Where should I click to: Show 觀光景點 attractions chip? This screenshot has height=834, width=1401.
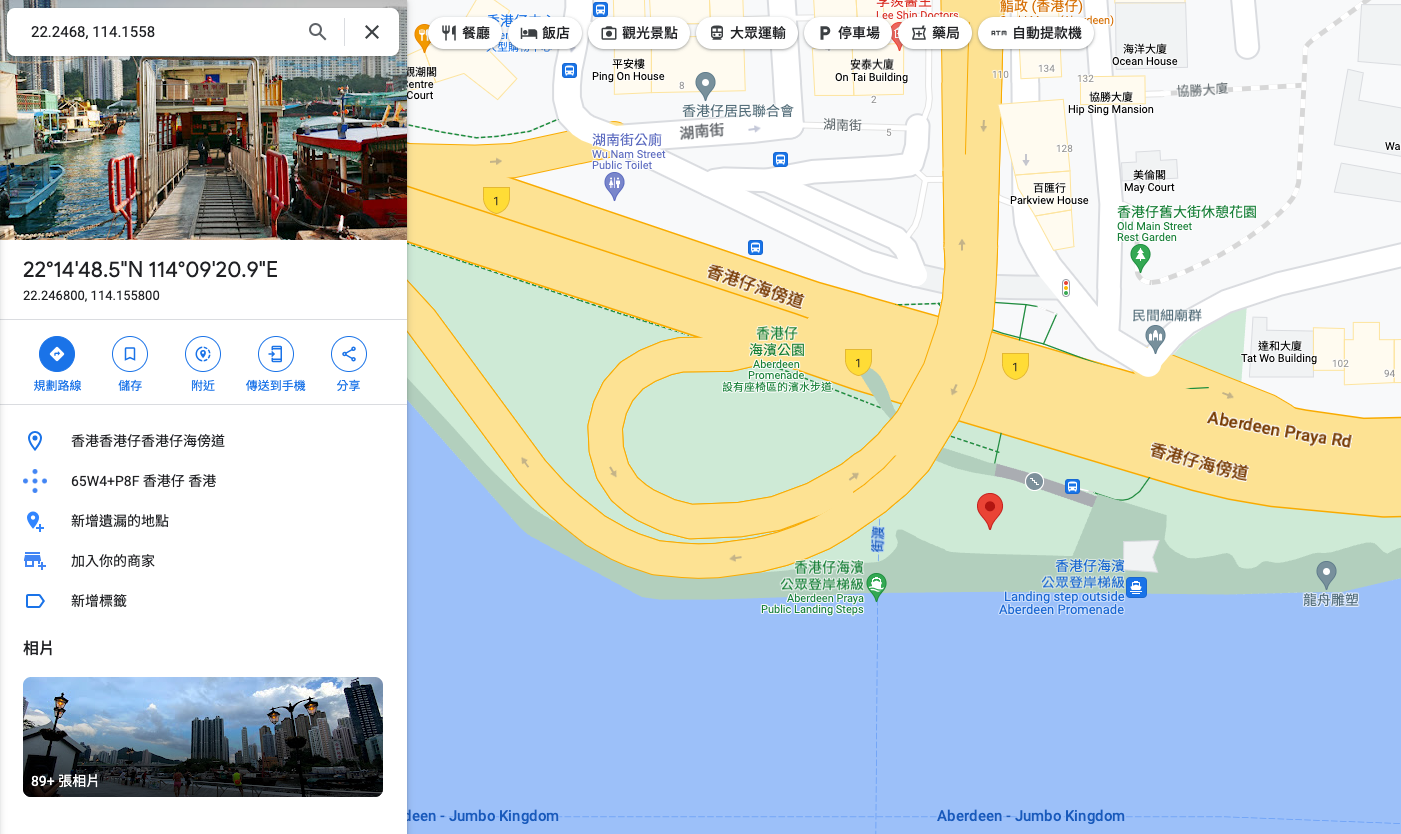click(x=638, y=33)
